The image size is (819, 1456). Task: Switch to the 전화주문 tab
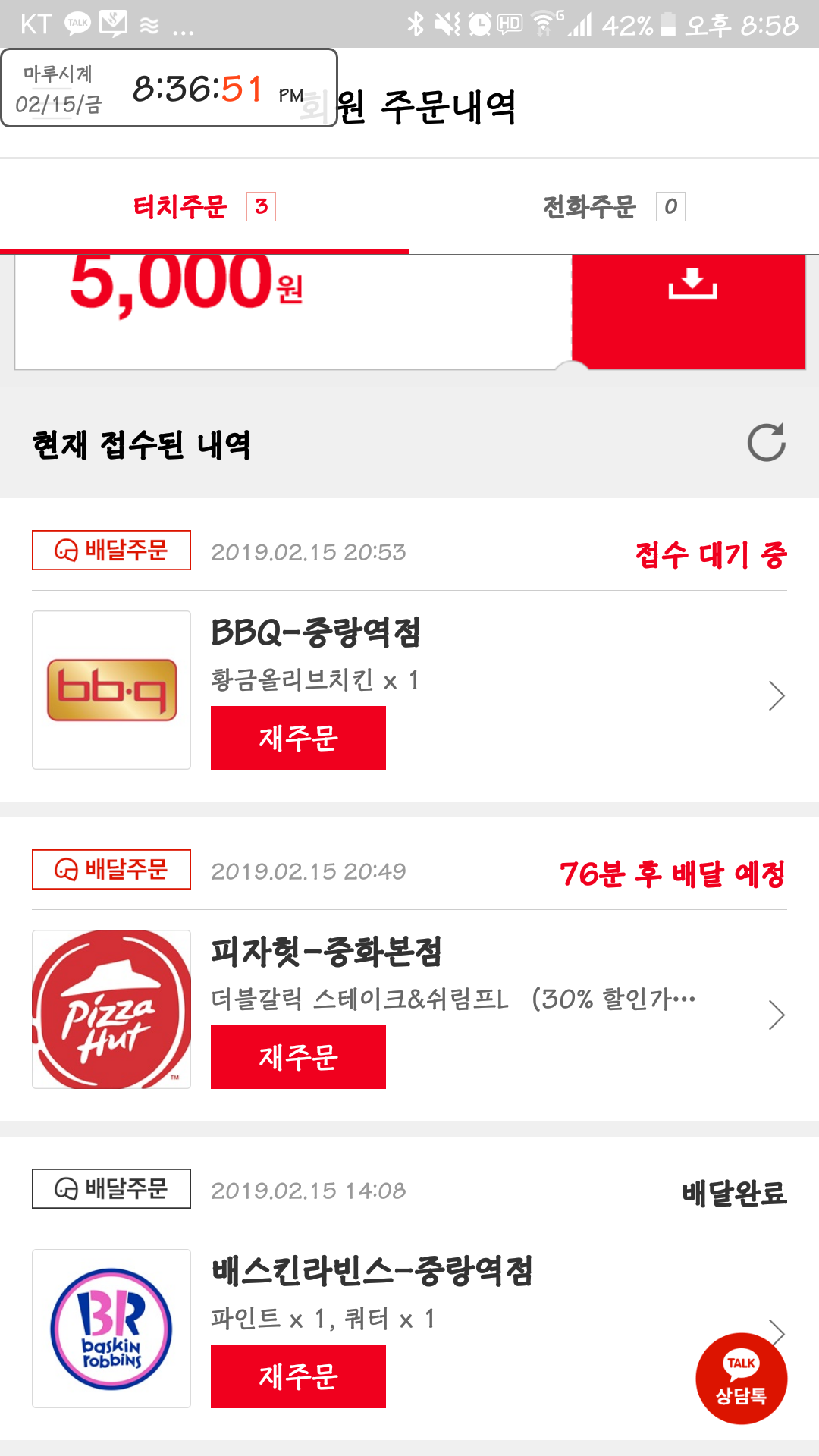[613, 206]
